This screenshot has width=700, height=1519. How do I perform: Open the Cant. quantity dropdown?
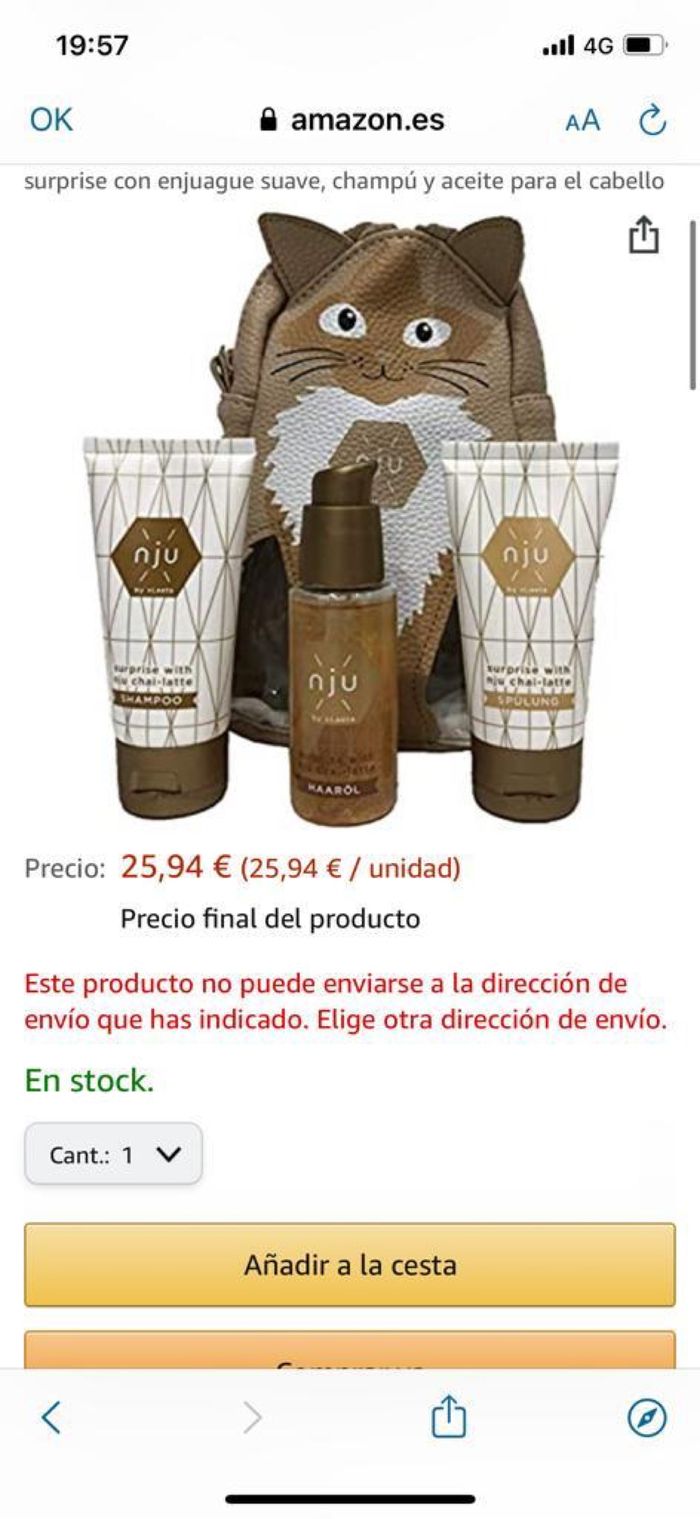tap(113, 1154)
